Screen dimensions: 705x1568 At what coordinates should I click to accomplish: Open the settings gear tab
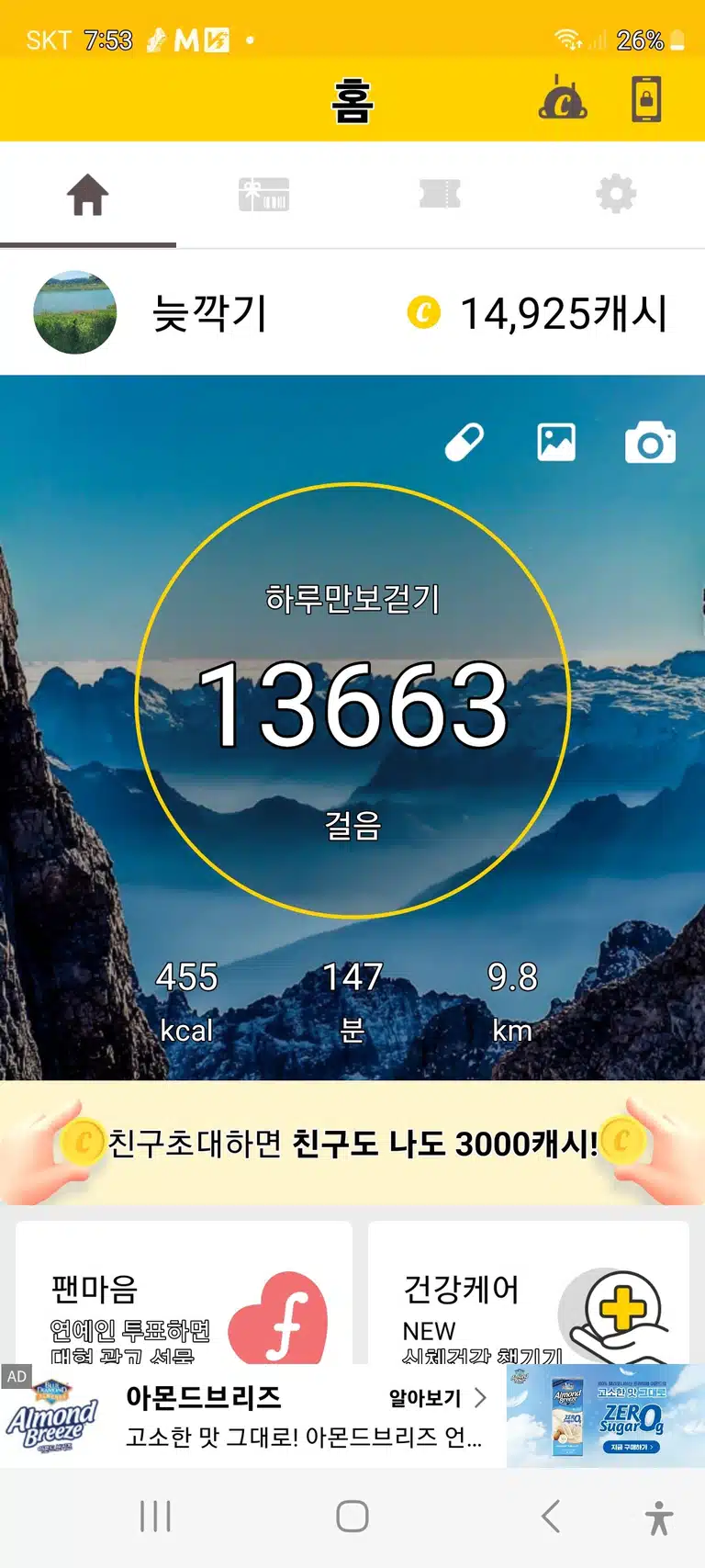coord(616,195)
